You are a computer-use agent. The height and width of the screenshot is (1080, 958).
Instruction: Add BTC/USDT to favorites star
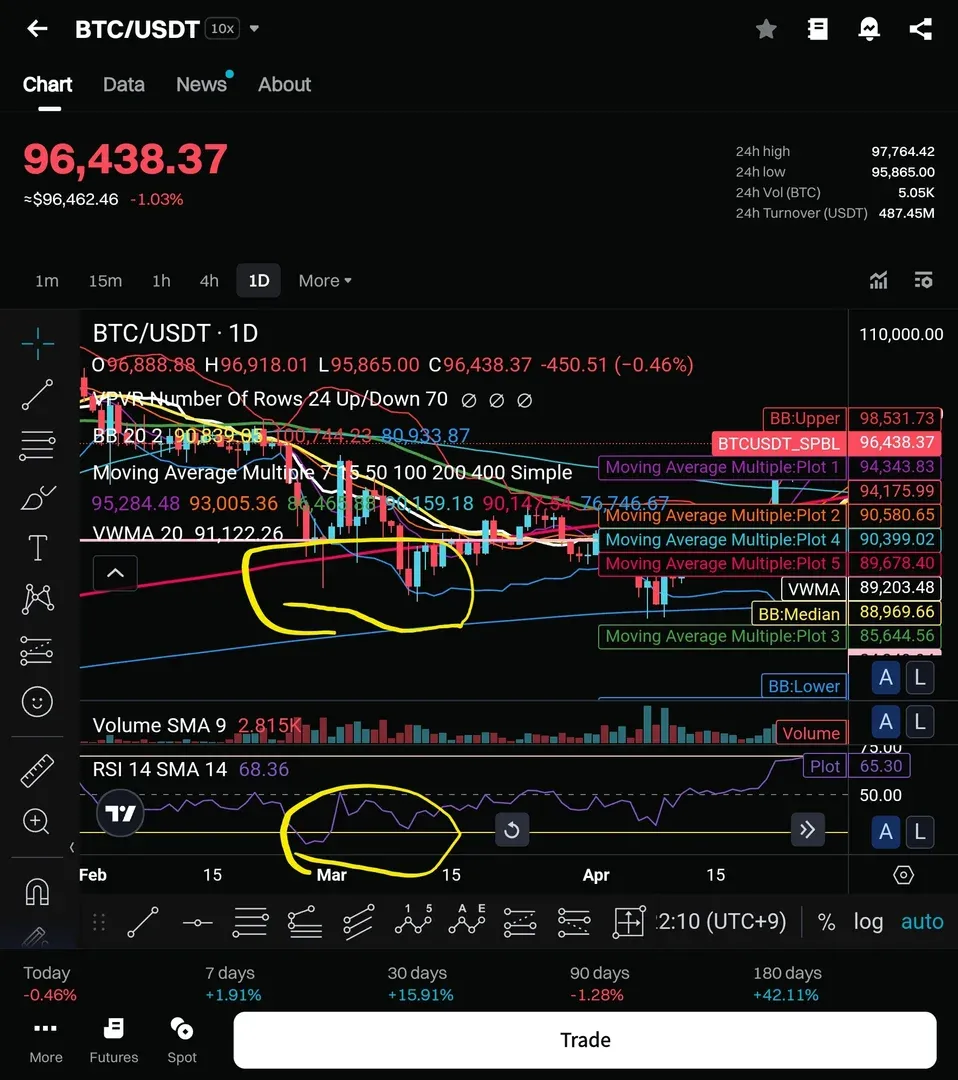coord(766,29)
